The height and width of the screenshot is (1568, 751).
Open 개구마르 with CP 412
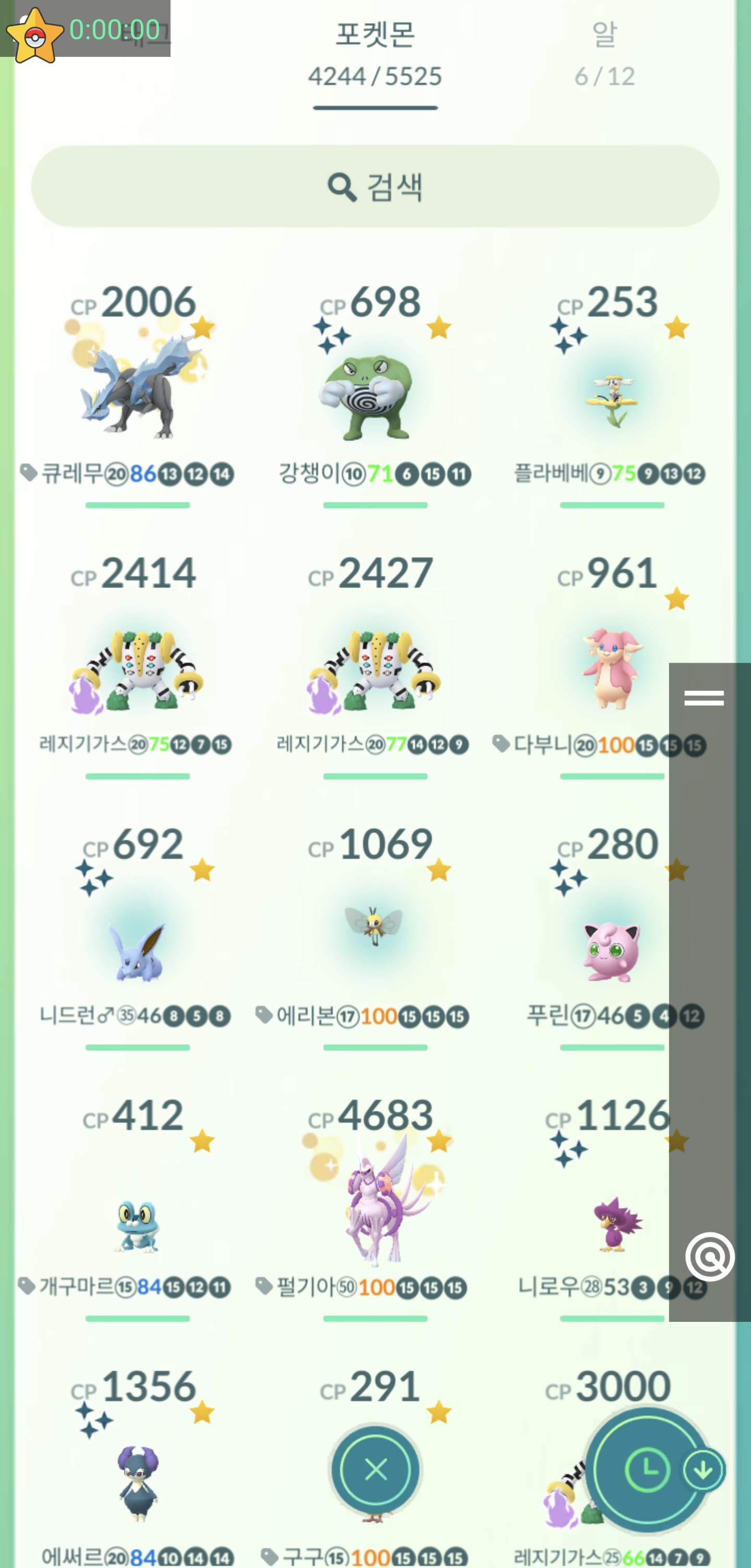tap(138, 1211)
